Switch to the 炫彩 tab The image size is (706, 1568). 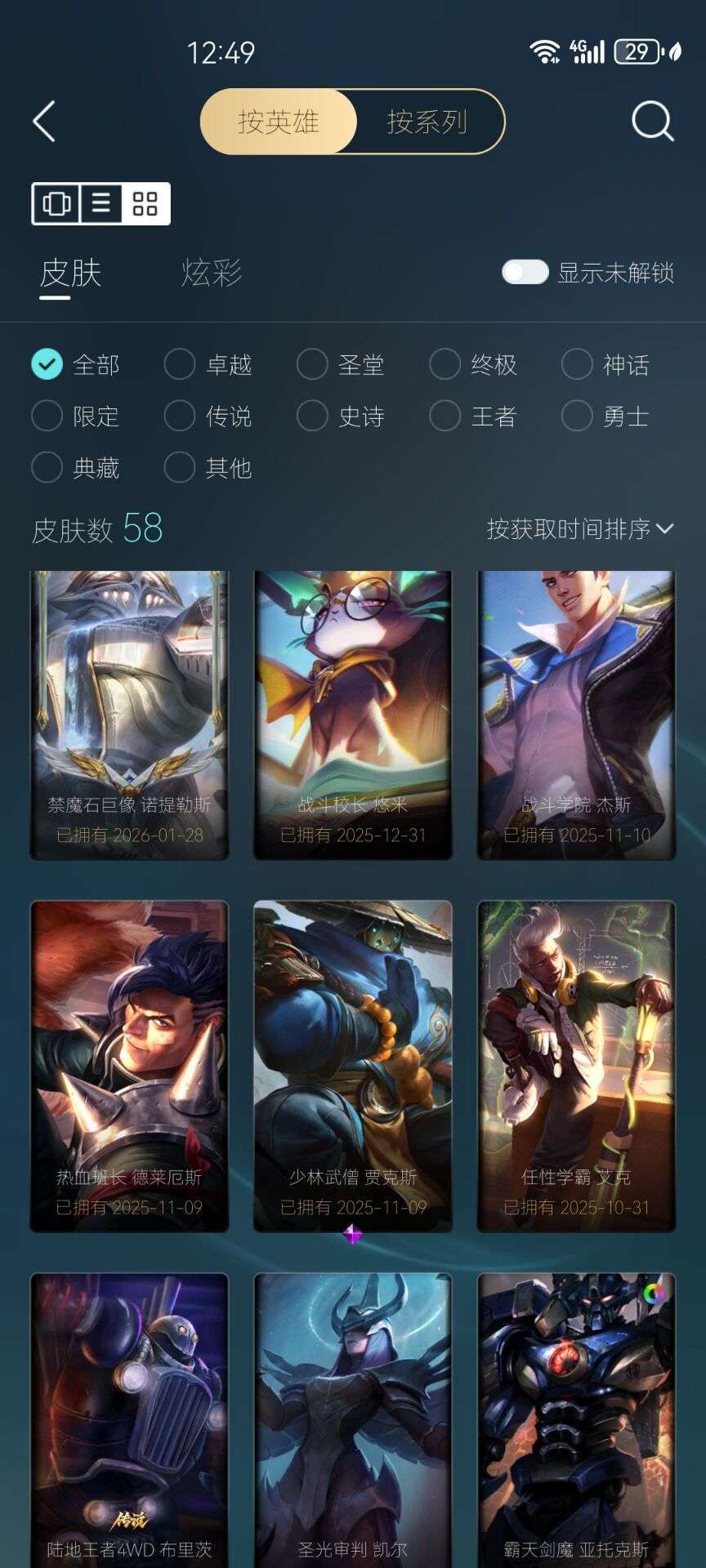pos(212,272)
